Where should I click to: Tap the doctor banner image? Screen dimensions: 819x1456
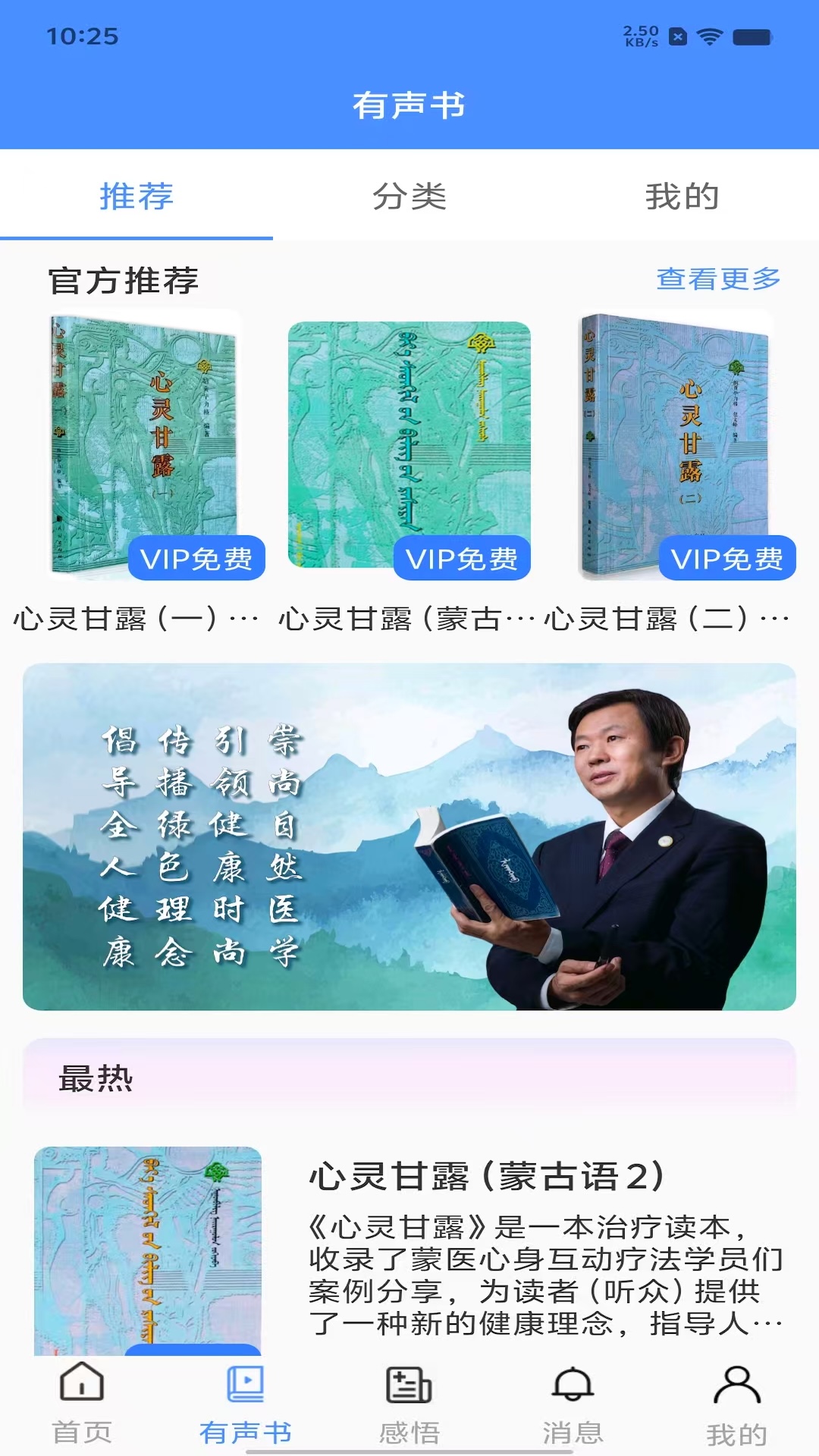(409, 834)
